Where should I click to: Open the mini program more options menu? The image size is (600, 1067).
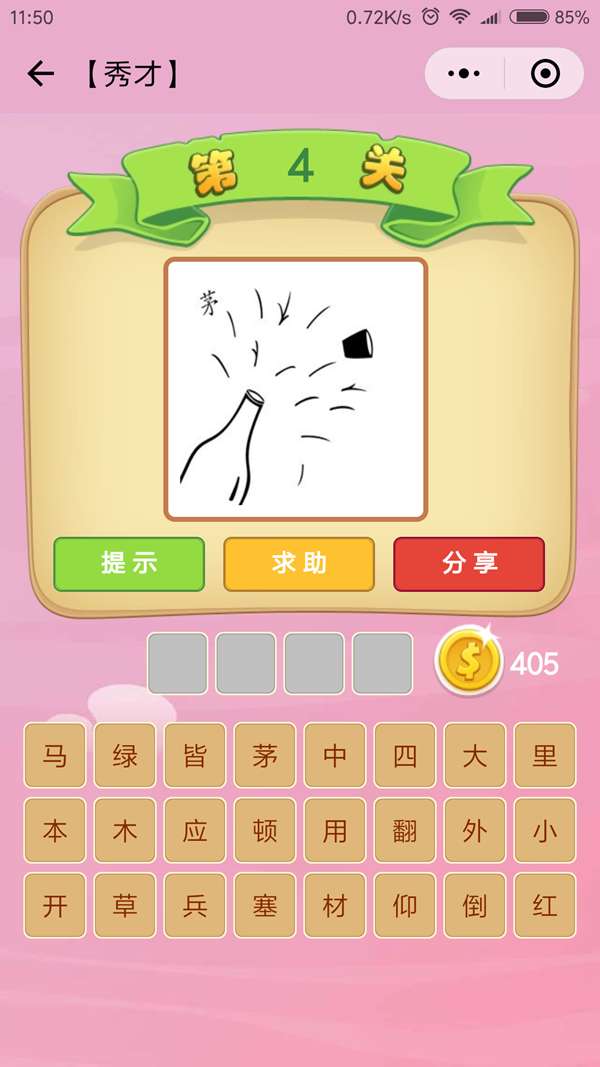click(x=464, y=74)
